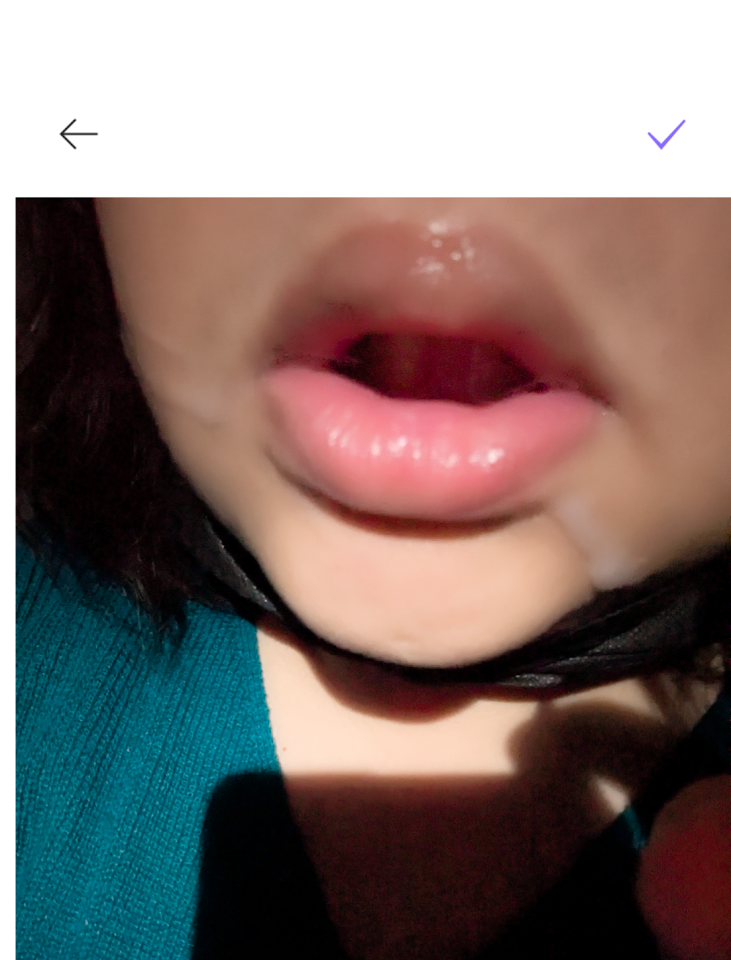
Task: Confirm with the purple checkmark
Action: tap(666, 134)
